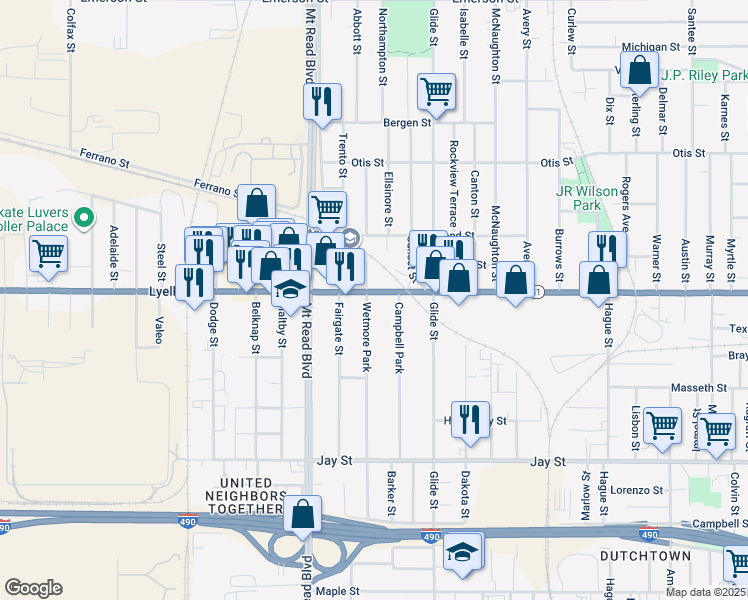Open the Google logo link
748x600 pixels.
[33, 588]
